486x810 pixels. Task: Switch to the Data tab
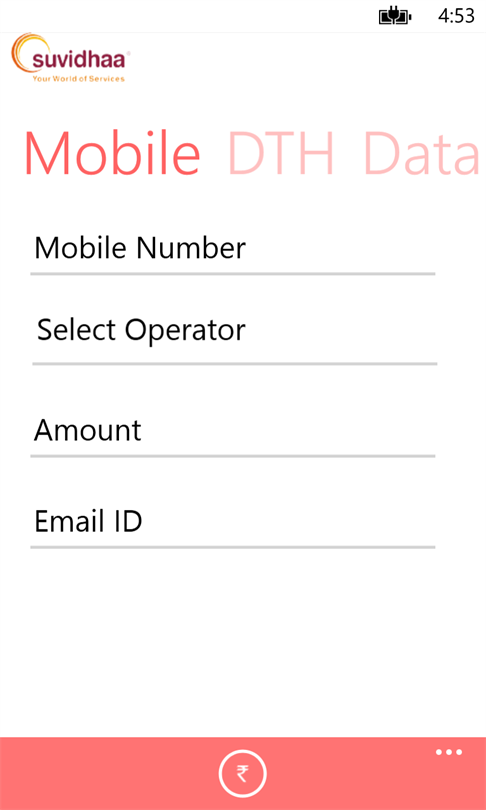click(x=422, y=153)
